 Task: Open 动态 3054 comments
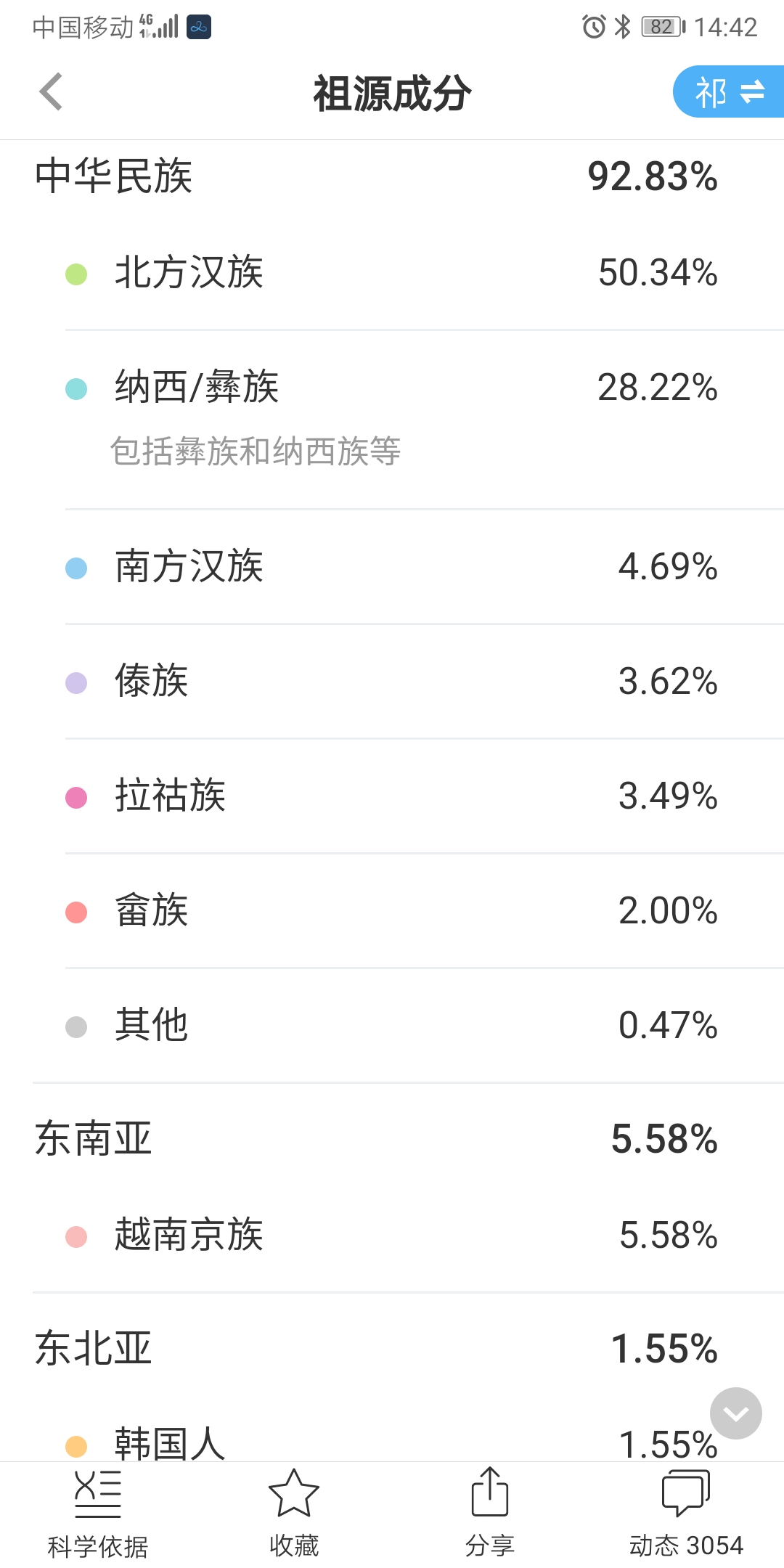coord(686,1514)
